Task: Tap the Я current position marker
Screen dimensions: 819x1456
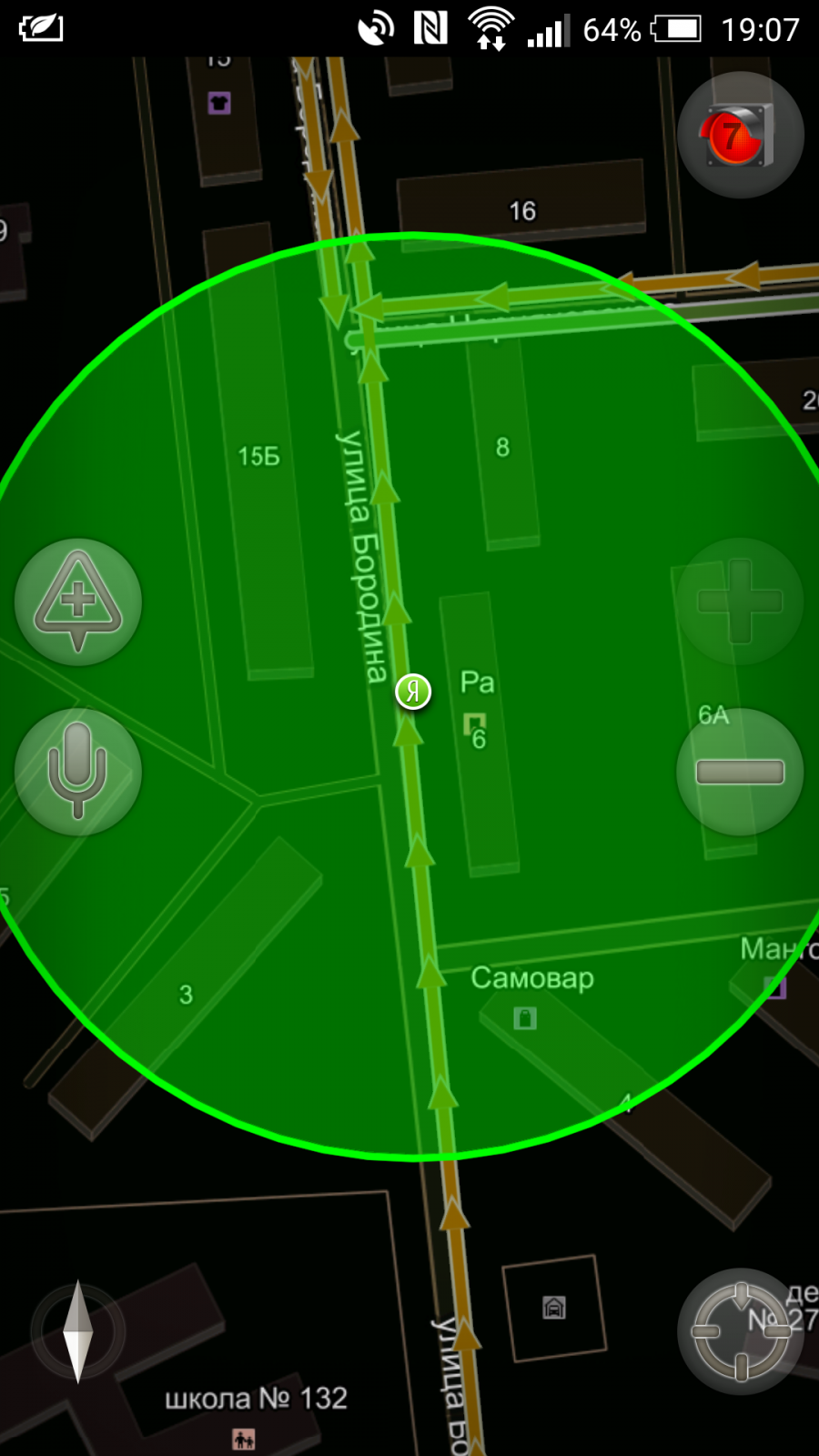Action: [413, 692]
